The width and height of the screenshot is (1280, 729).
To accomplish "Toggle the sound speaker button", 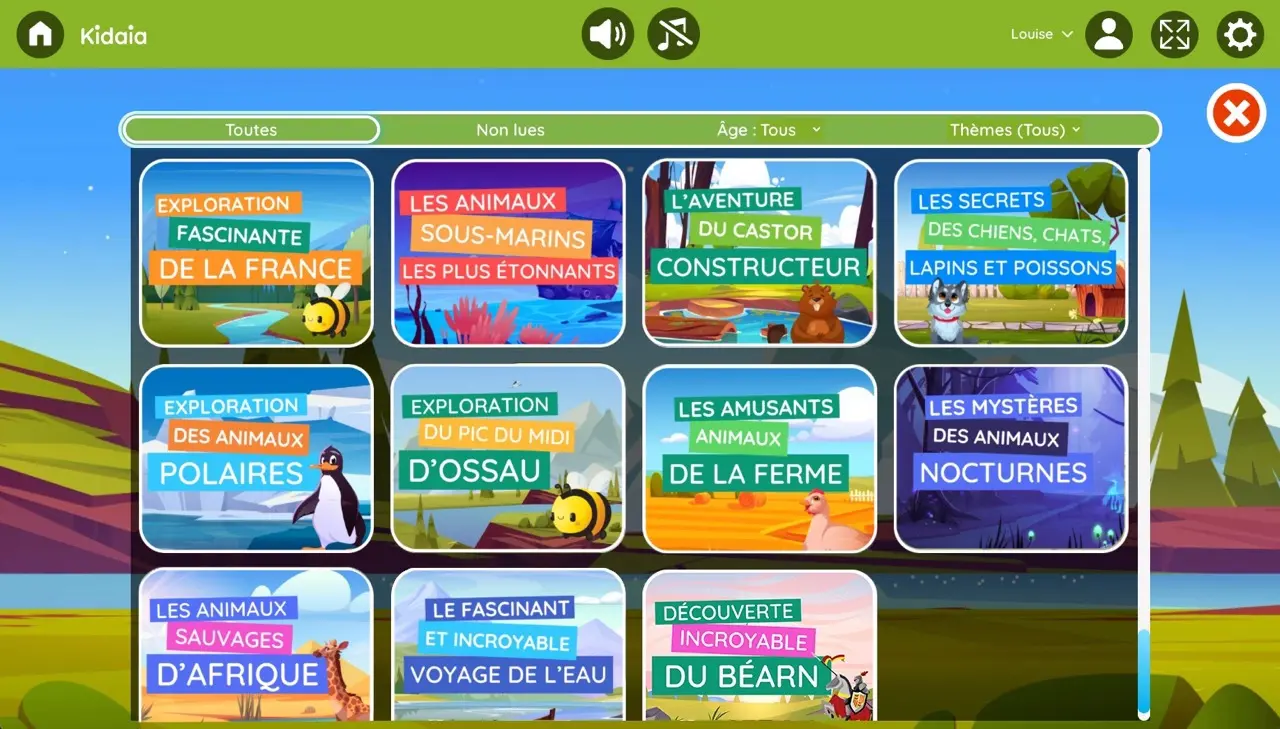I will tap(607, 35).
